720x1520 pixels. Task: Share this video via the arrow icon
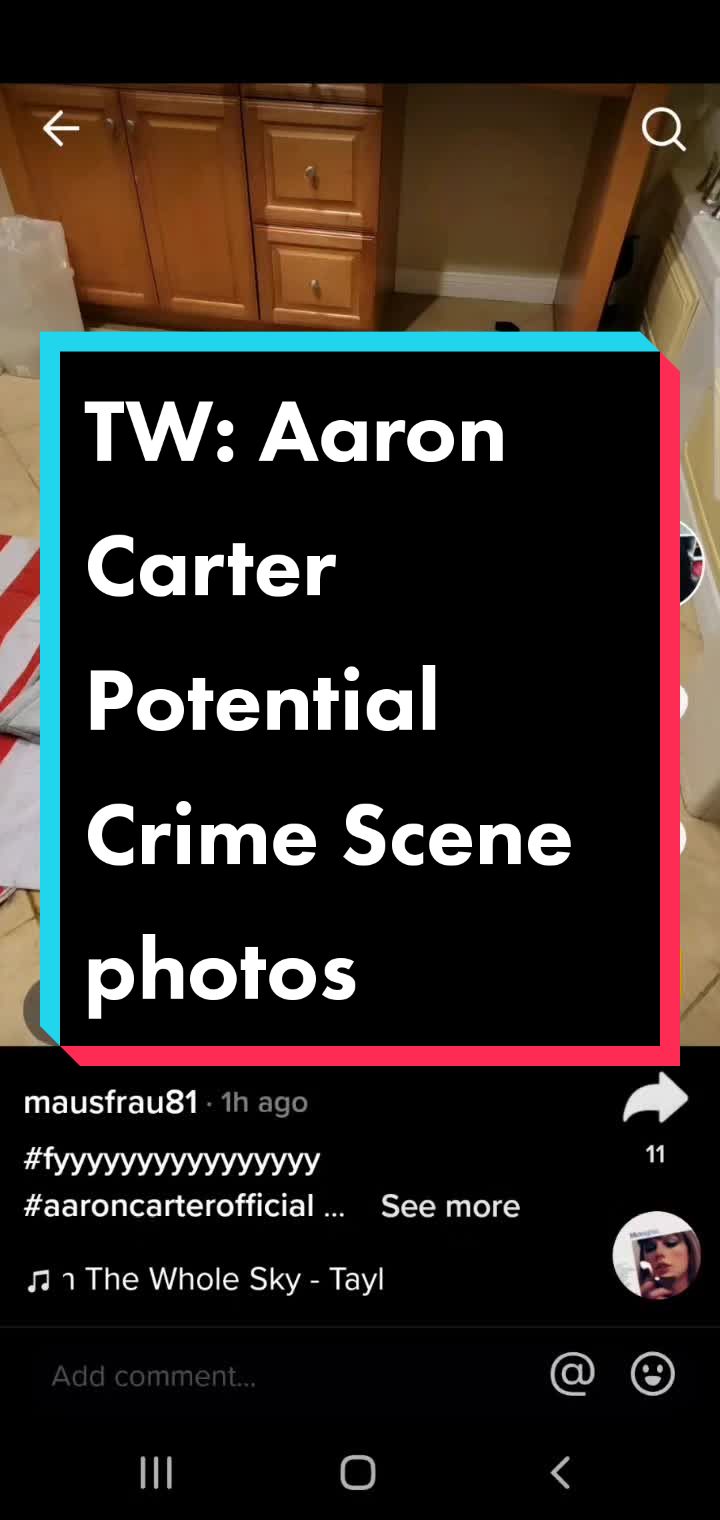(655, 1102)
